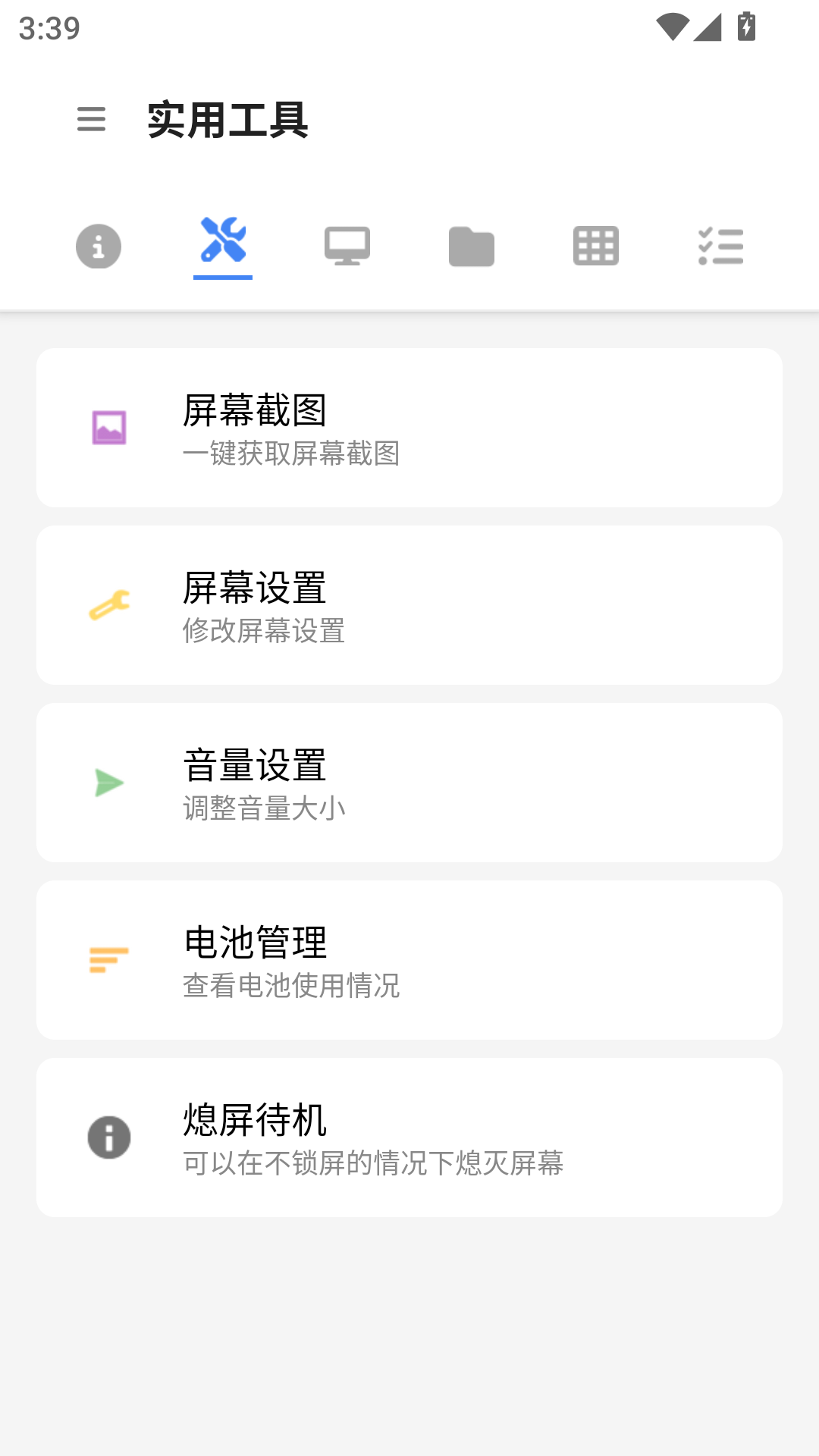This screenshot has height=1456, width=819.
Task: Open 熄屏待机 screen-off standby
Action: click(x=409, y=1137)
